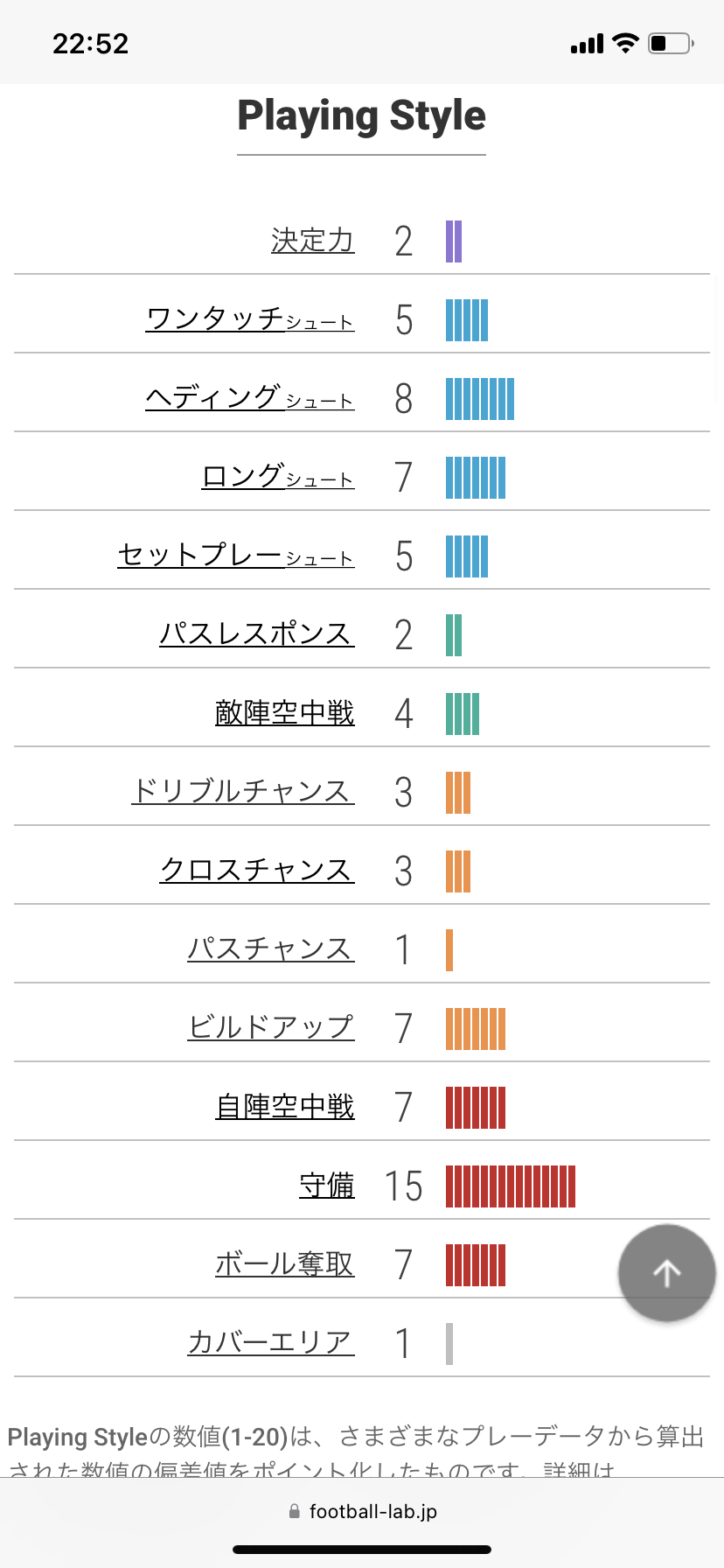Select the ボール奪取 link
This screenshot has width=724, height=1568.
point(285,1264)
